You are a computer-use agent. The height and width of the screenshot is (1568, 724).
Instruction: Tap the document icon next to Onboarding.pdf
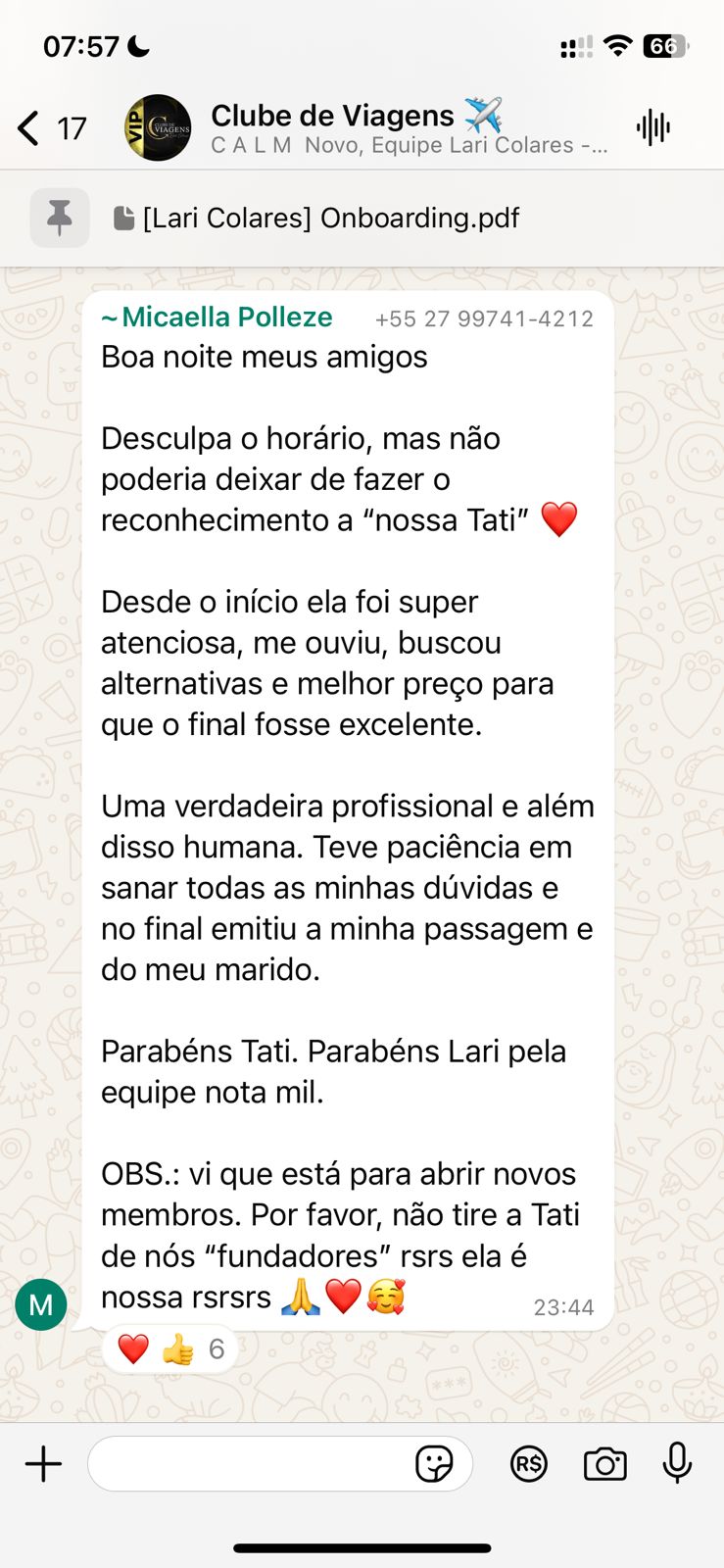tap(121, 218)
